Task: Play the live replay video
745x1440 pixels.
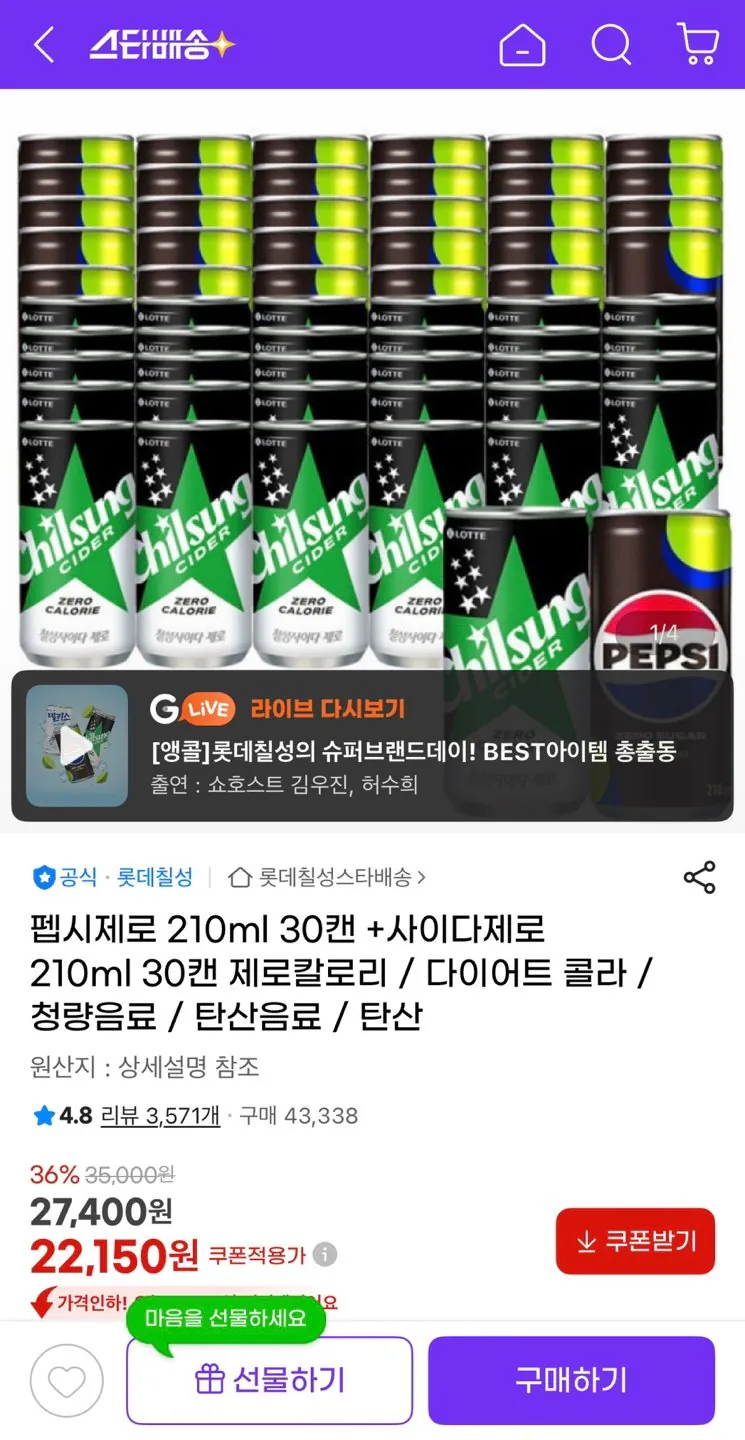Action: (78, 746)
